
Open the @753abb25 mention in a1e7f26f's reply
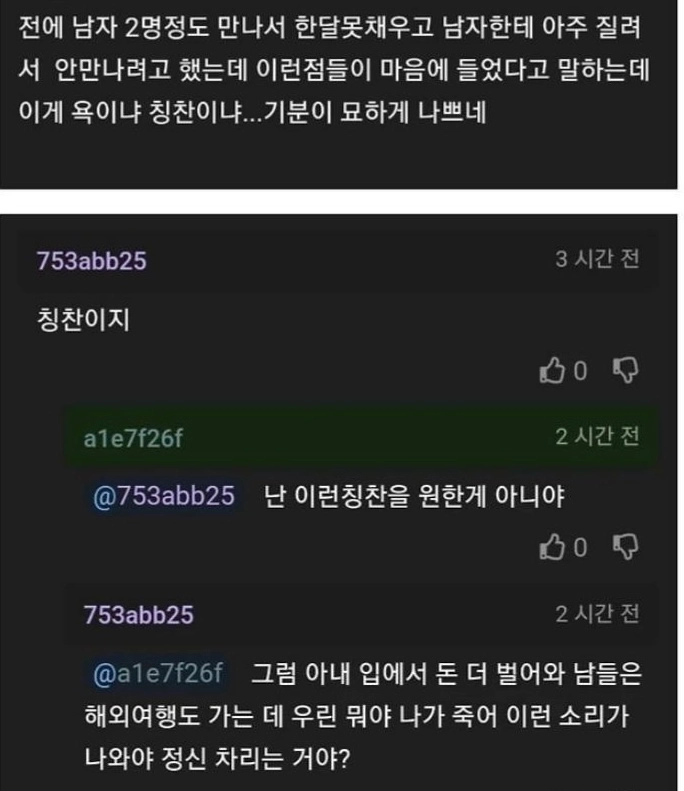pos(163,496)
